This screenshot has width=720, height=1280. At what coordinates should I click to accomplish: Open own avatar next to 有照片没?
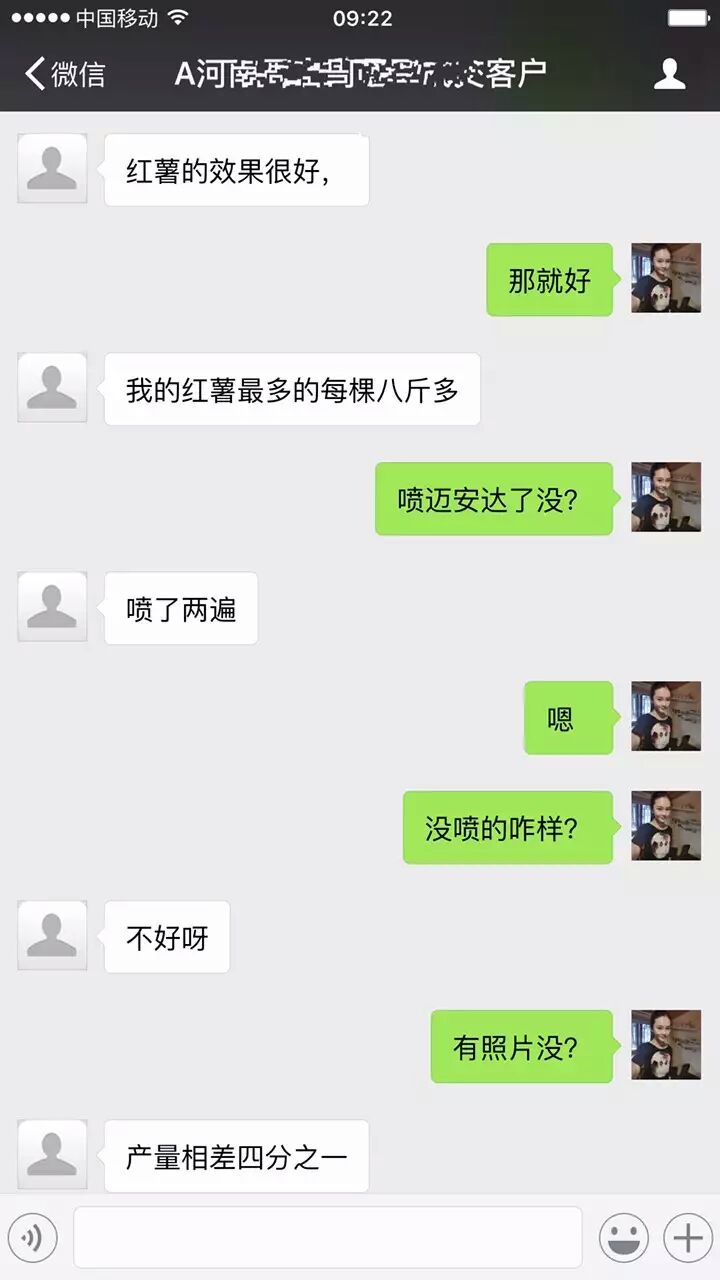pos(665,1045)
